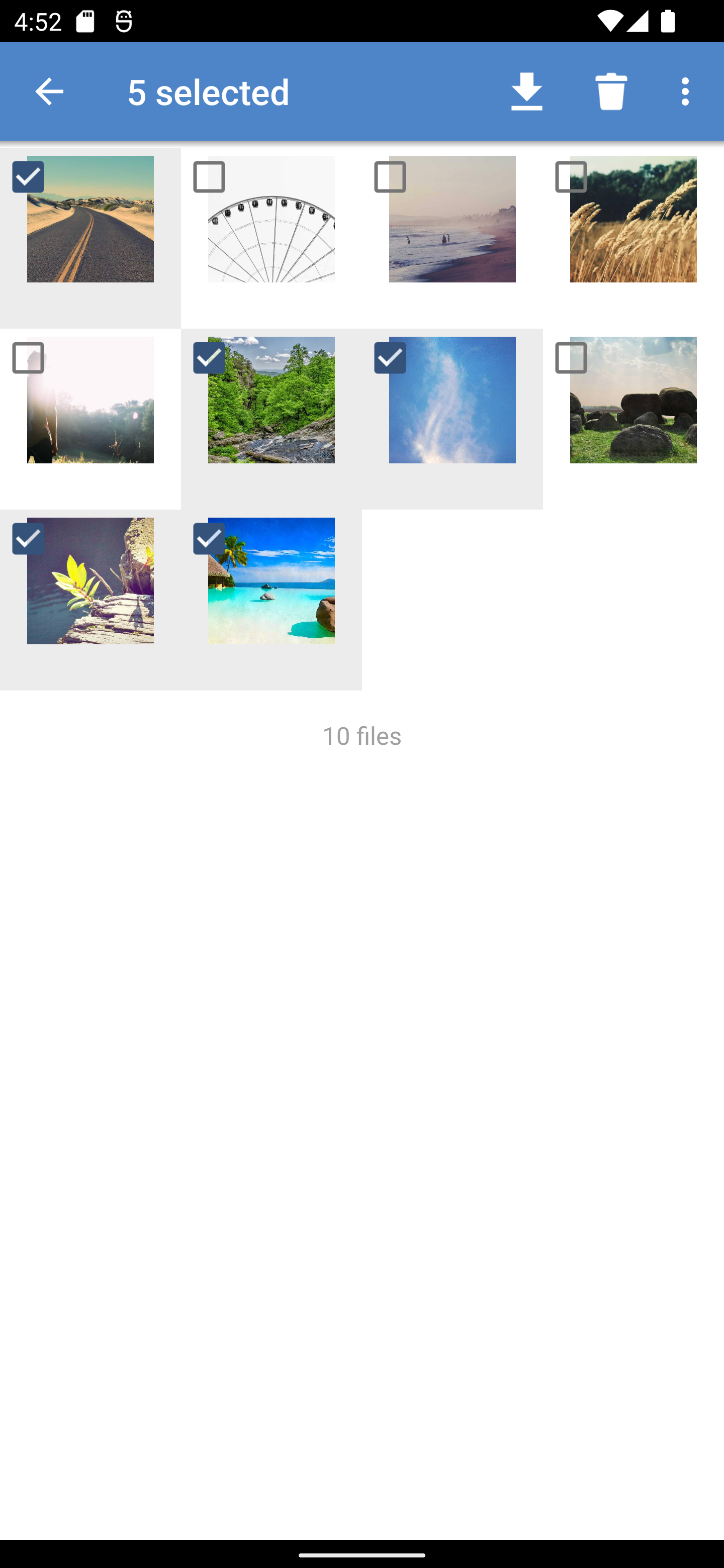Deselect the desert road photo
This screenshot has width=724, height=1568.
click(90, 238)
